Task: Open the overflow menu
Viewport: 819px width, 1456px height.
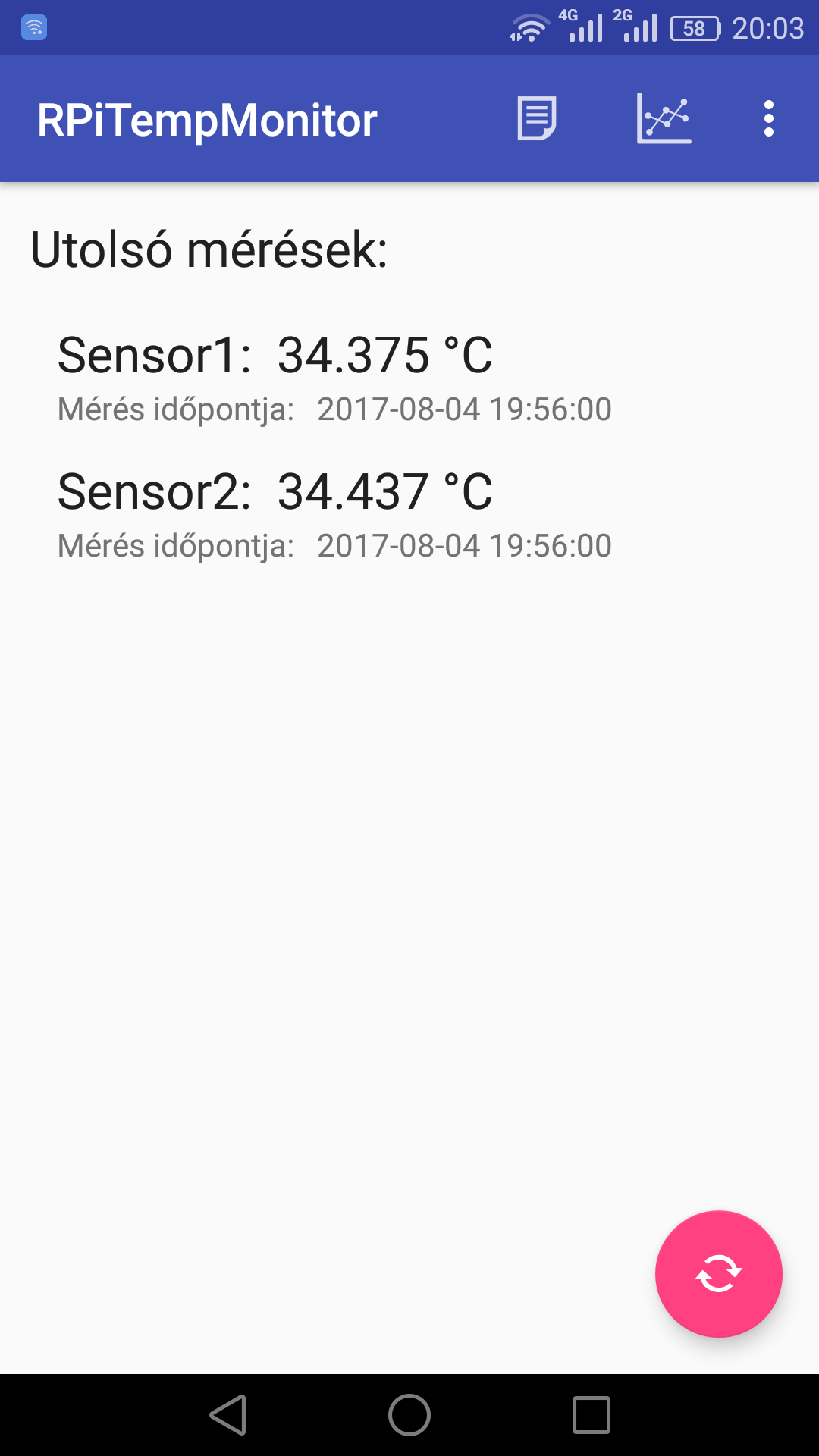Action: 768,118
